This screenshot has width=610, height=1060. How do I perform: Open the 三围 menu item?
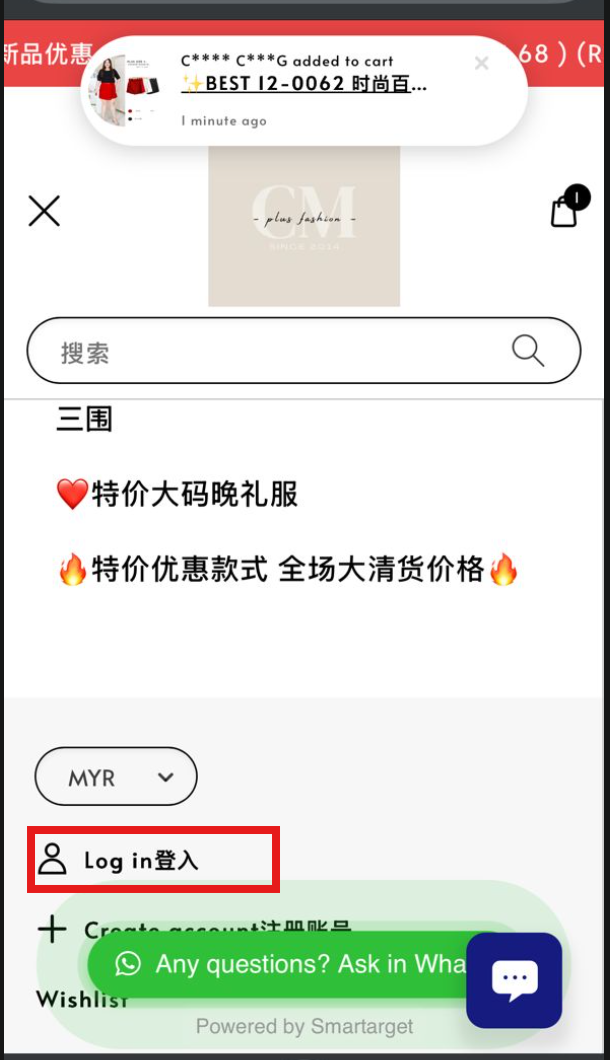pos(84,419)
